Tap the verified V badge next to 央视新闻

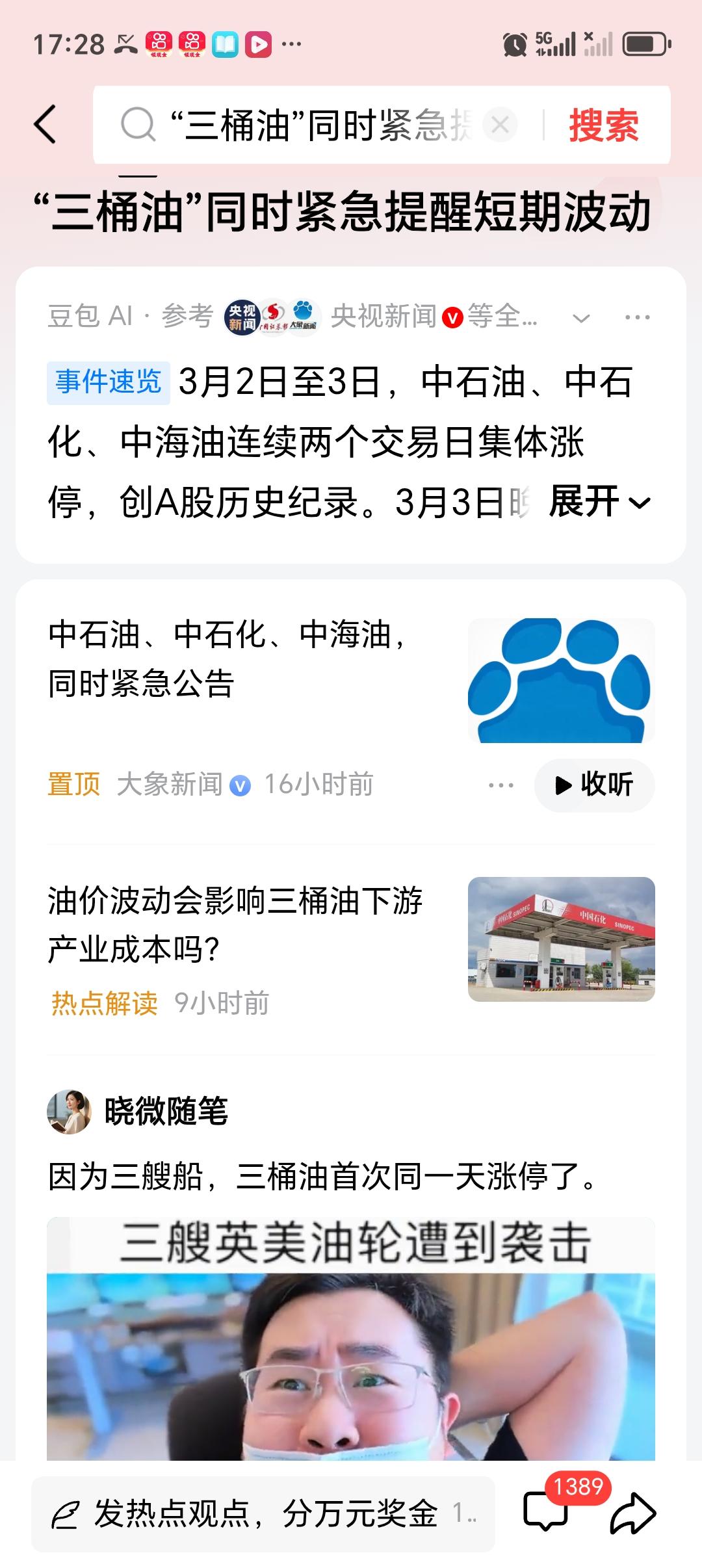point(453,316)
